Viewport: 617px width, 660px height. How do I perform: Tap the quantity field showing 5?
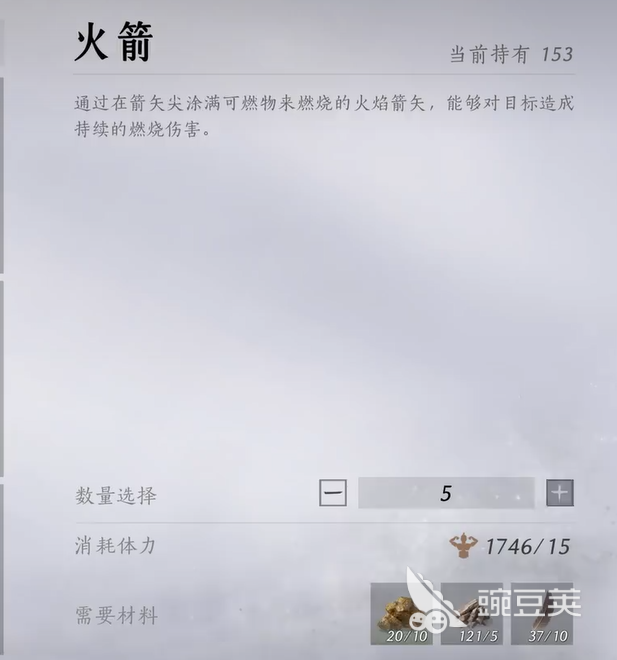(446, 493)
